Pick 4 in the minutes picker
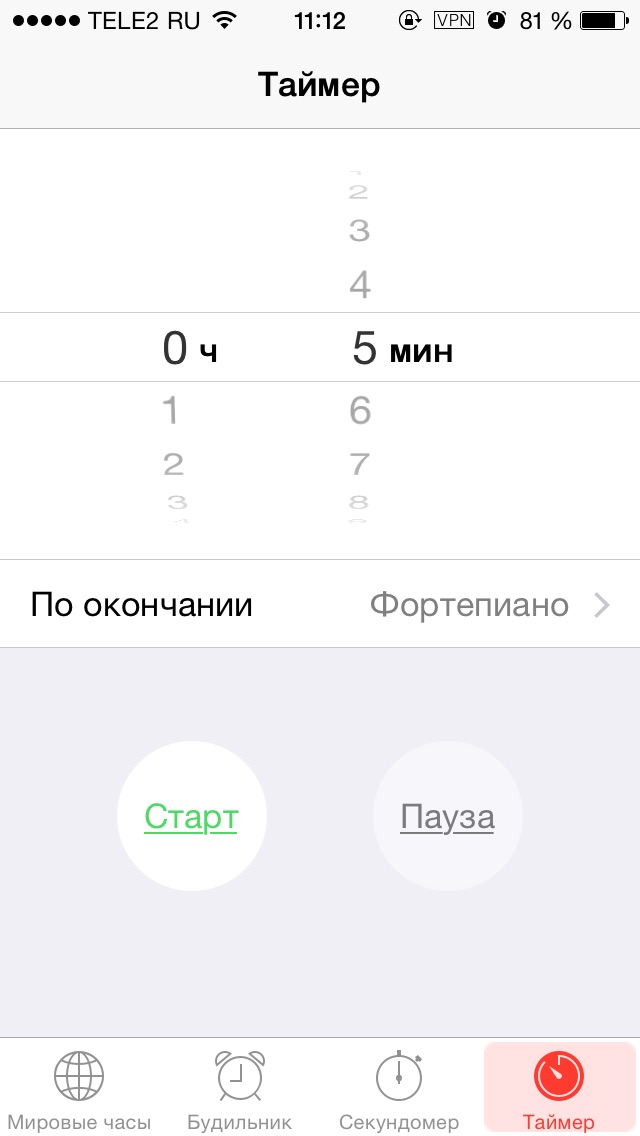The height and width of the screenshot is (1136, 640). coord(360,286)
